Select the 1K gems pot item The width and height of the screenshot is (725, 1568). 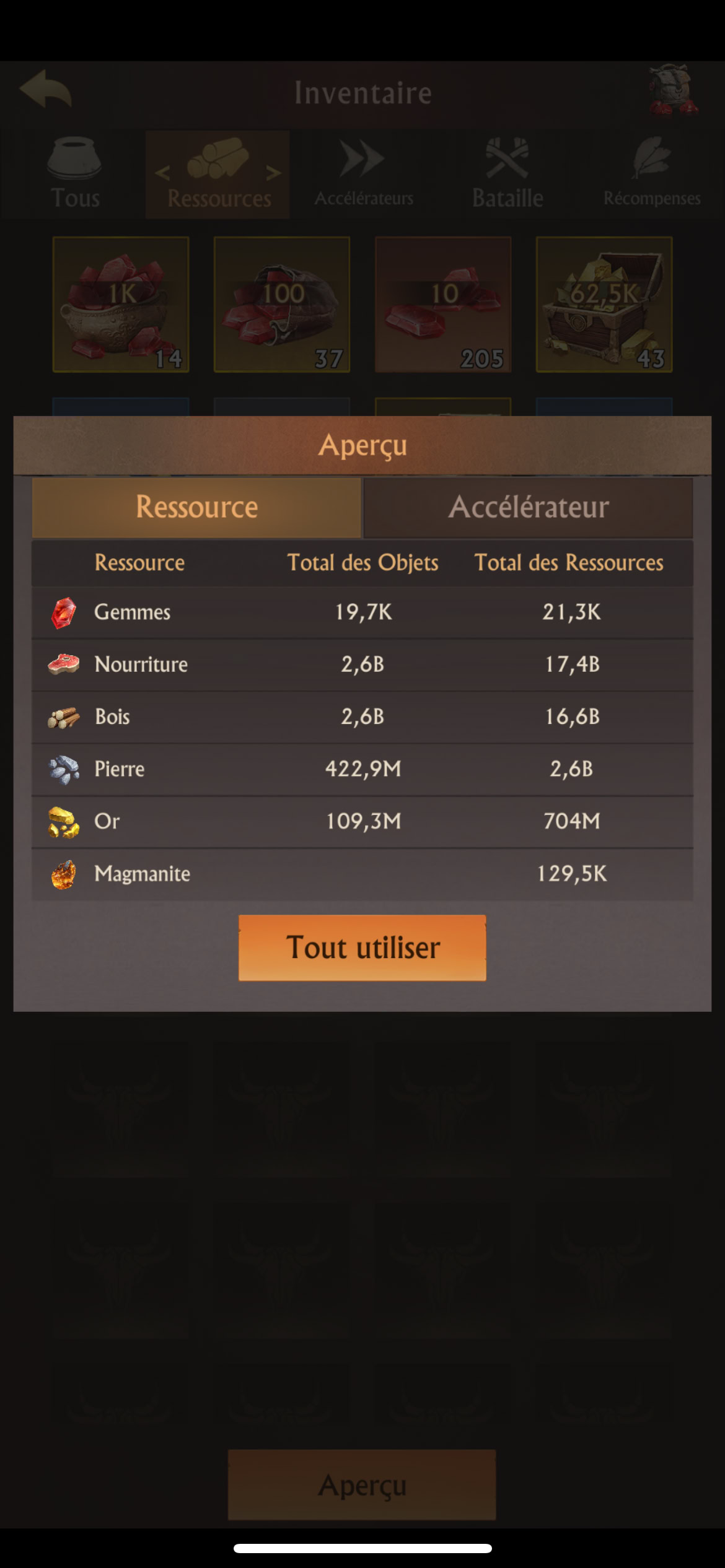pyautogui.click(x=121, y=304)
